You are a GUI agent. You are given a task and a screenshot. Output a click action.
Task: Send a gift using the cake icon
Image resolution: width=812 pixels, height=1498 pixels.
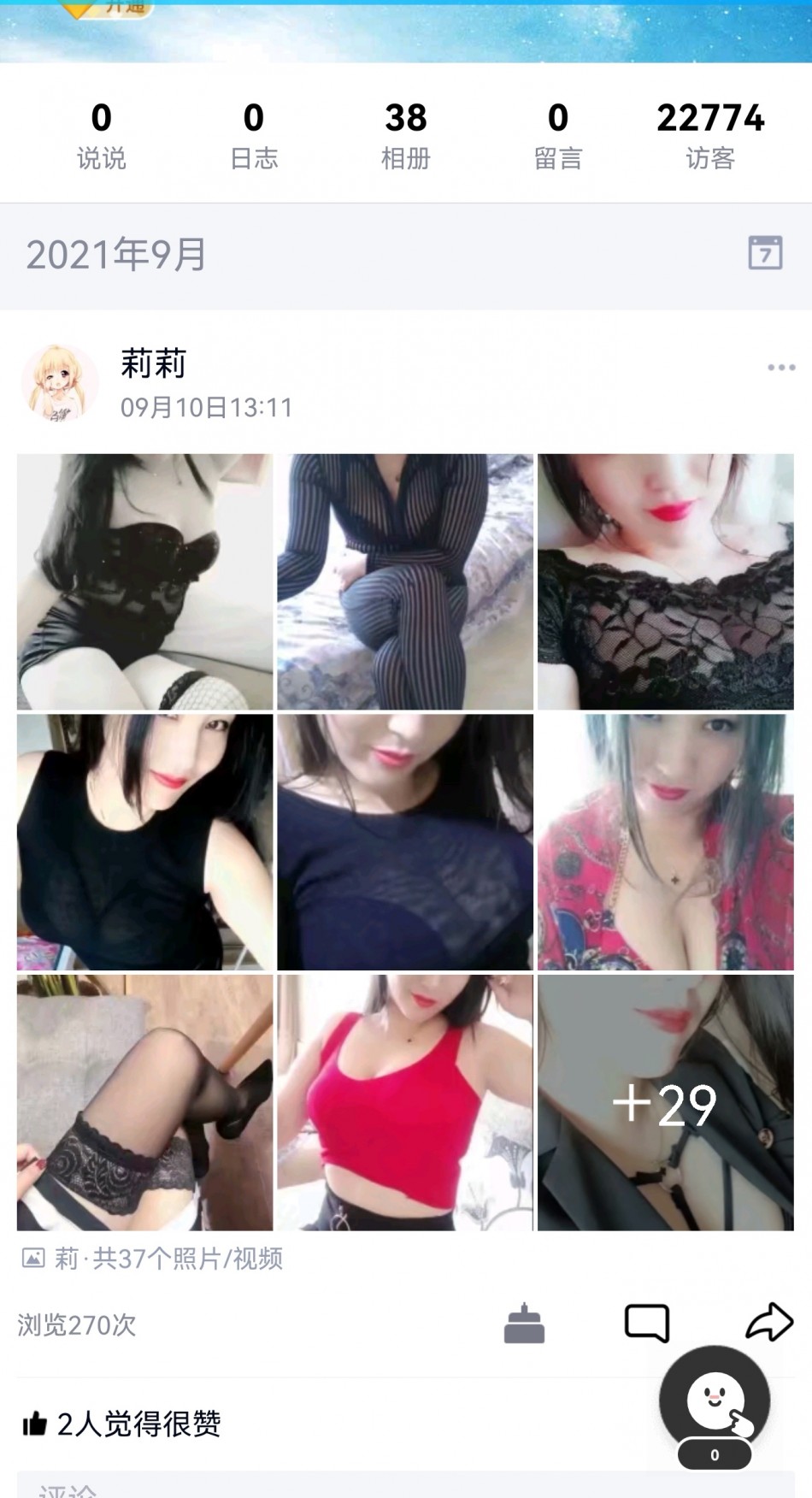pos(524,1324)
